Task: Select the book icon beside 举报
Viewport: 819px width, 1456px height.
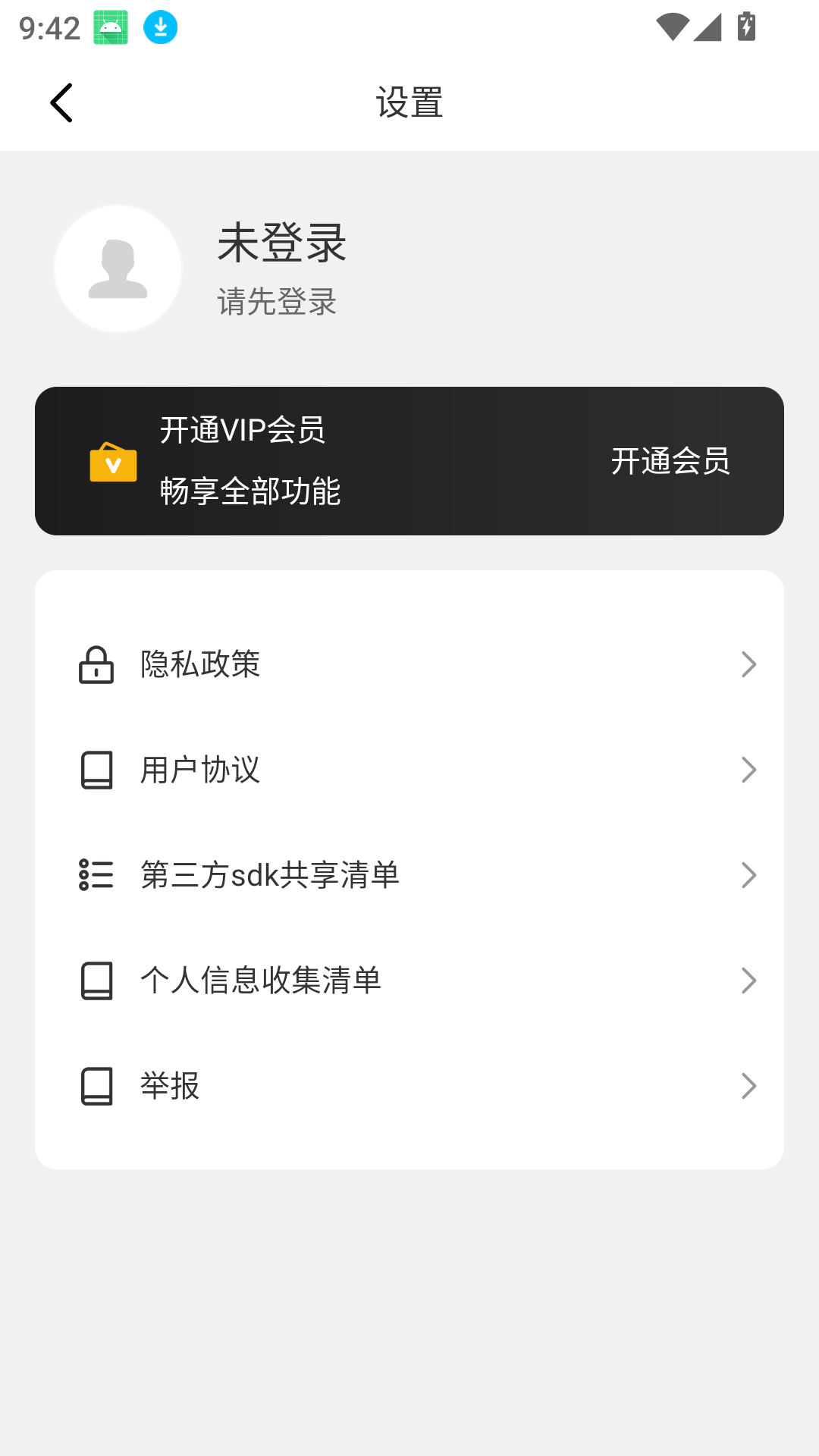Action: (96, 1085)
